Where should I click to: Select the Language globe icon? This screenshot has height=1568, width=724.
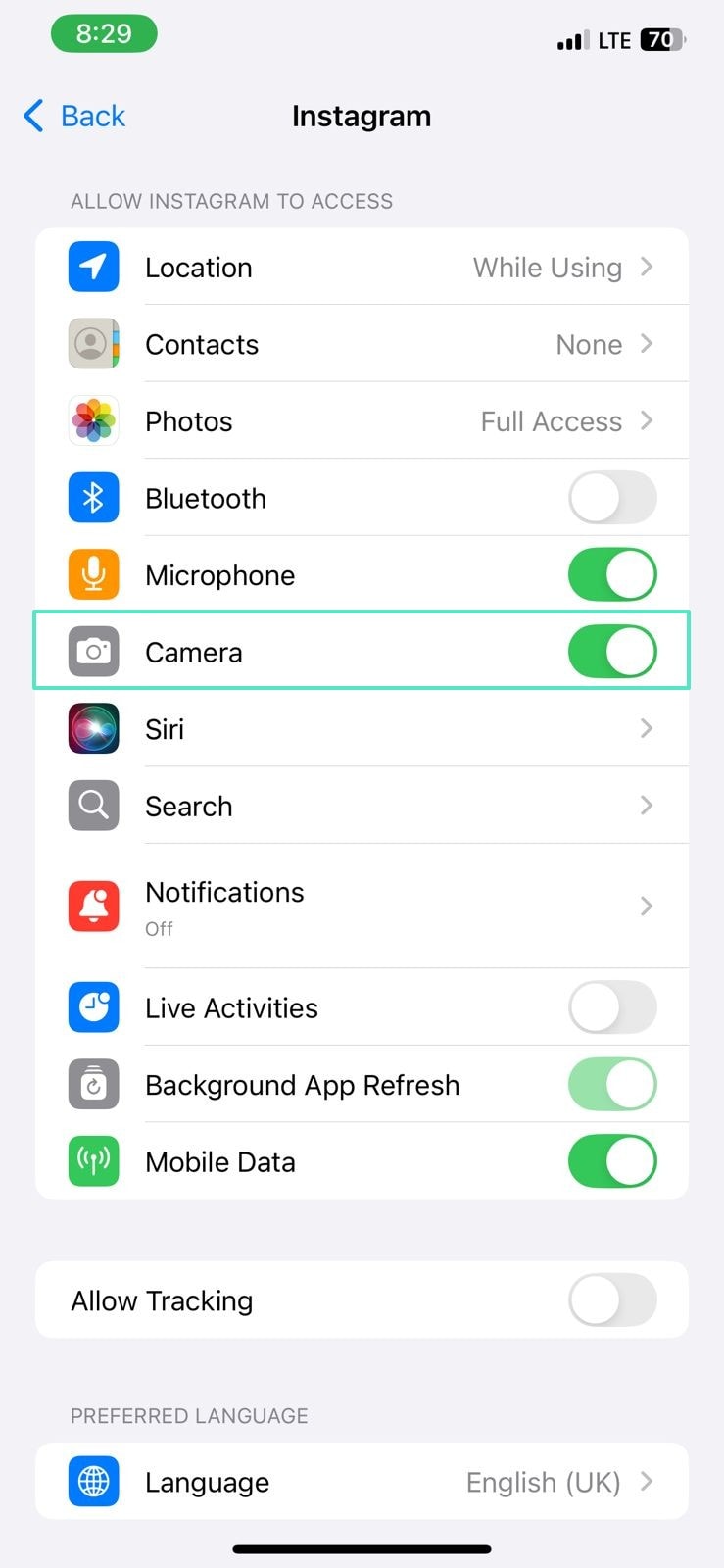tap(92, 1482)
